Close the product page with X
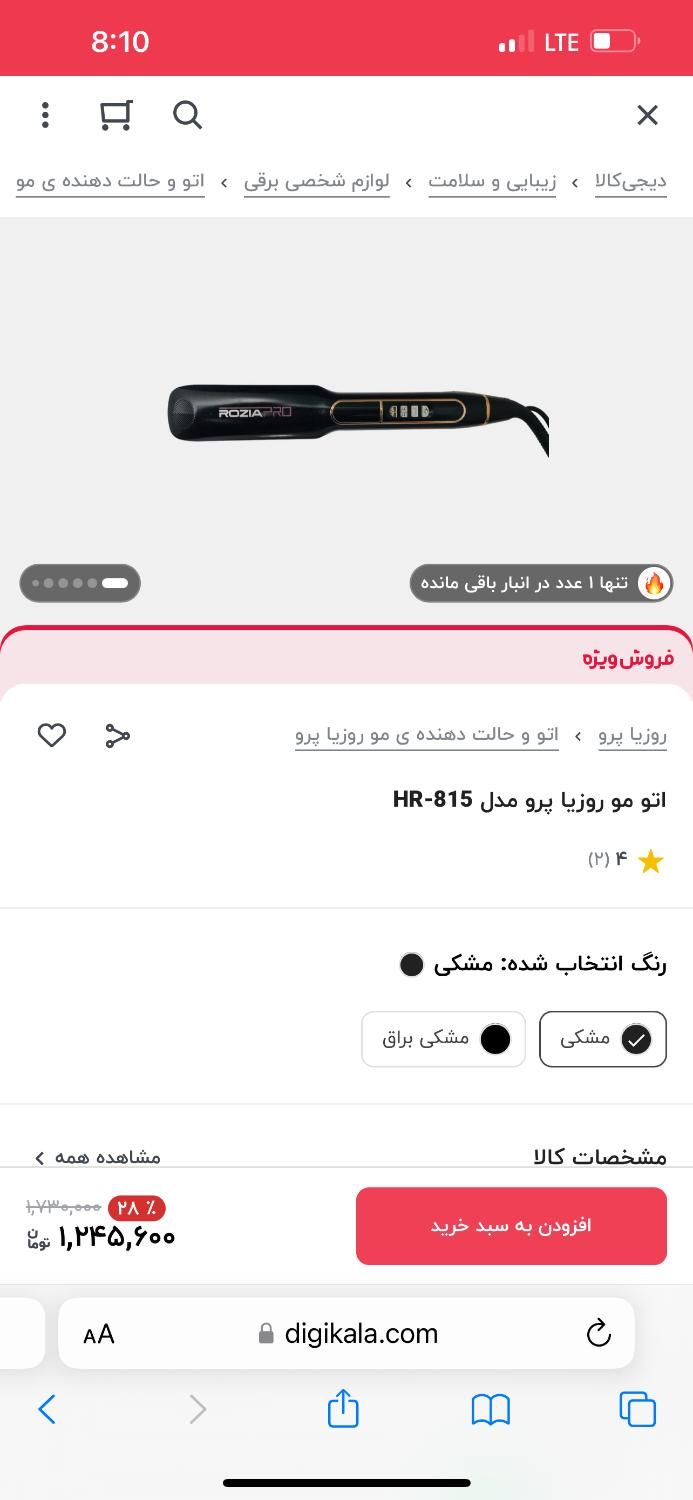Image resolution: width=693 pixels, height=1500 pixels. click(647, 115)
